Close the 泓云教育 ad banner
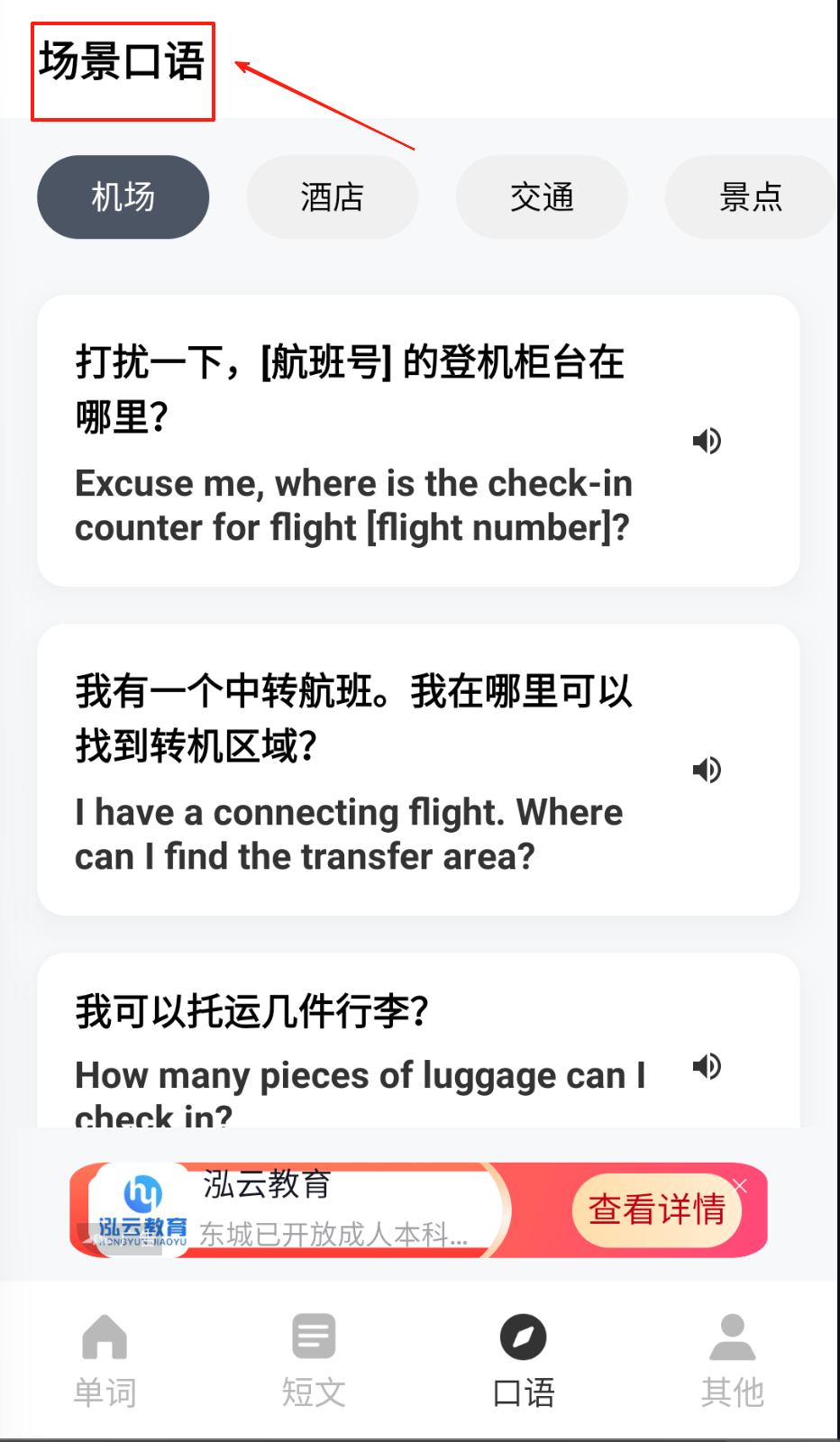Image resolution: width=840 pixels, height=1442 pixels. tap(740, 1185)
